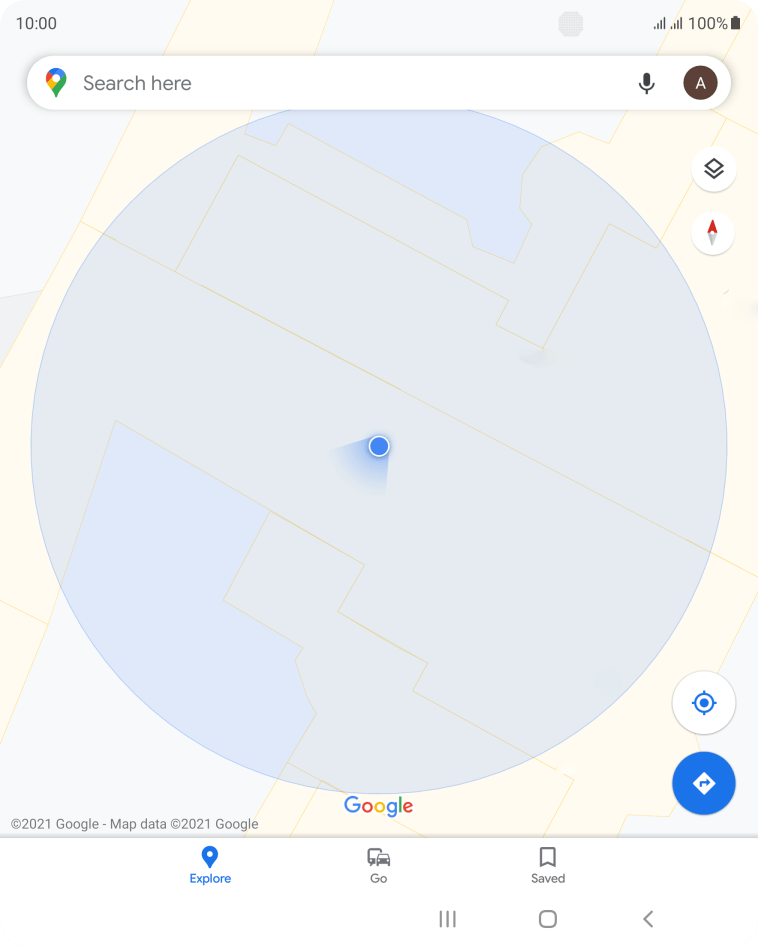Switch to the Explore tab
758x946 pixels.
click(x=210, y=865)
